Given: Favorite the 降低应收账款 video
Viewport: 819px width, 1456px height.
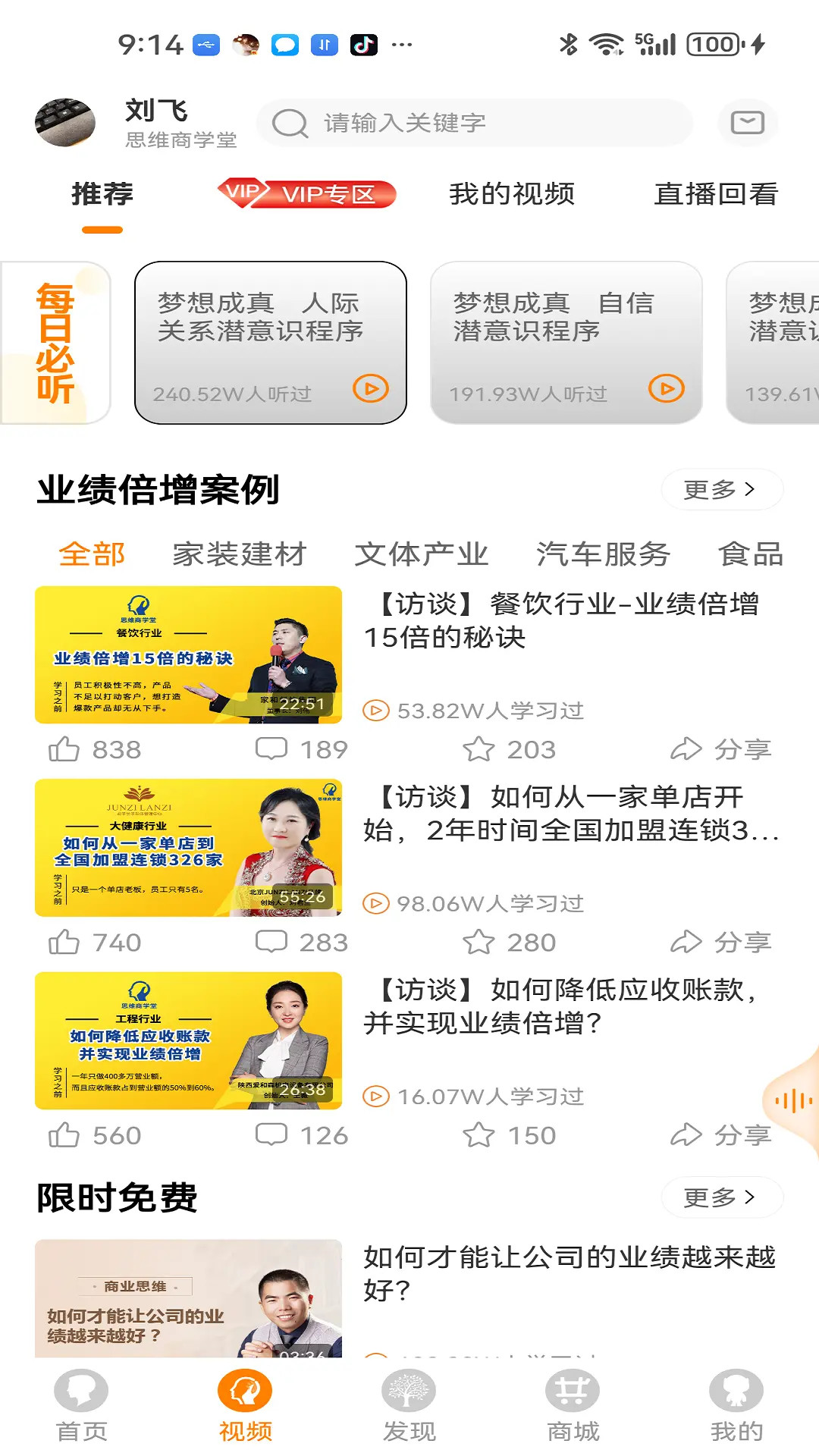Looking at the screenshot, I should point(509,1135).
